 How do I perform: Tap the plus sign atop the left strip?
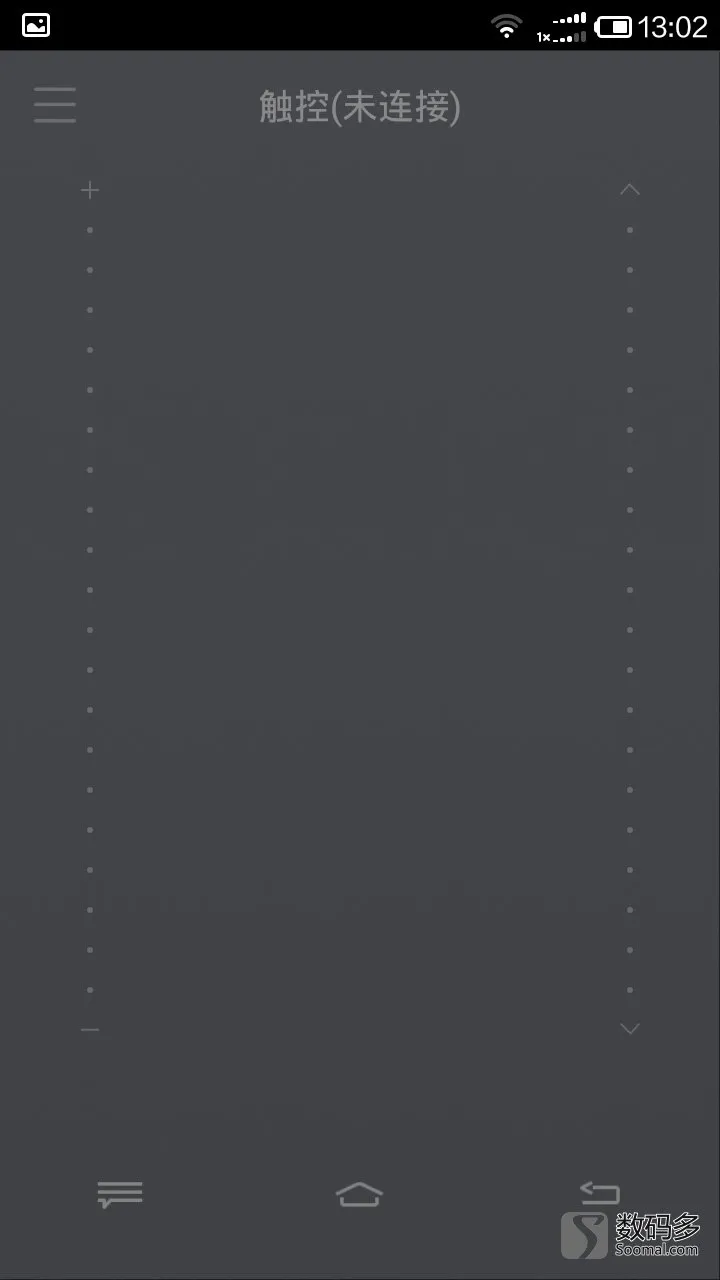[x=90, y=190]
